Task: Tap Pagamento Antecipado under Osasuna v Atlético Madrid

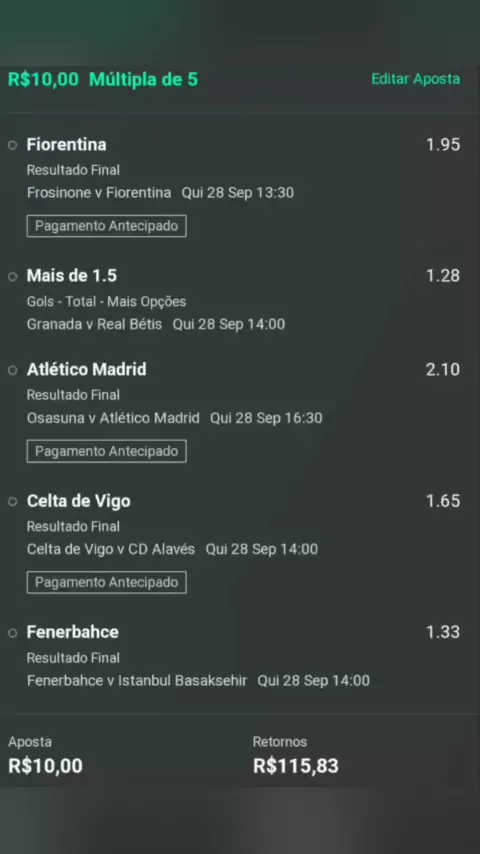Action: coord(106,452)
